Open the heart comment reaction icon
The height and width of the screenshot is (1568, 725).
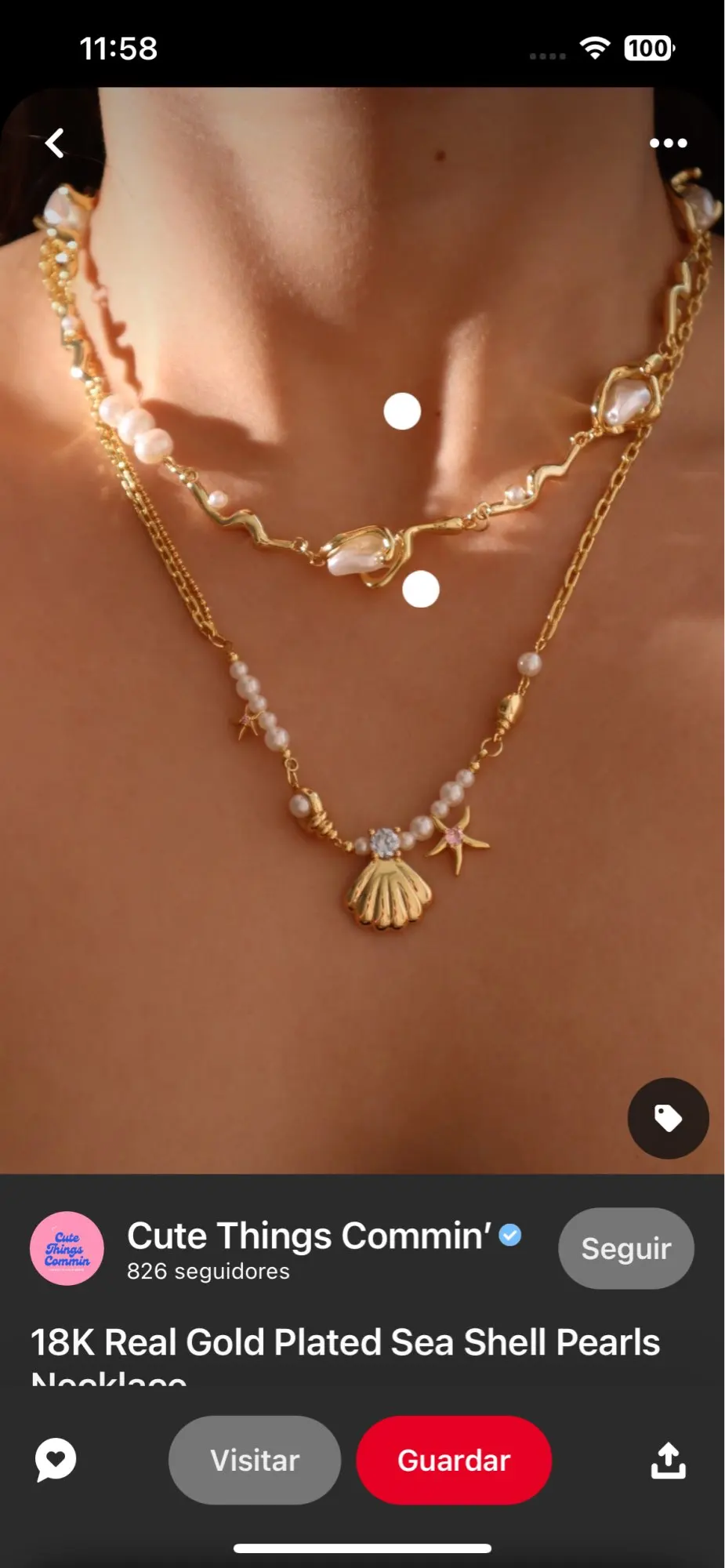pos(56,1460)
